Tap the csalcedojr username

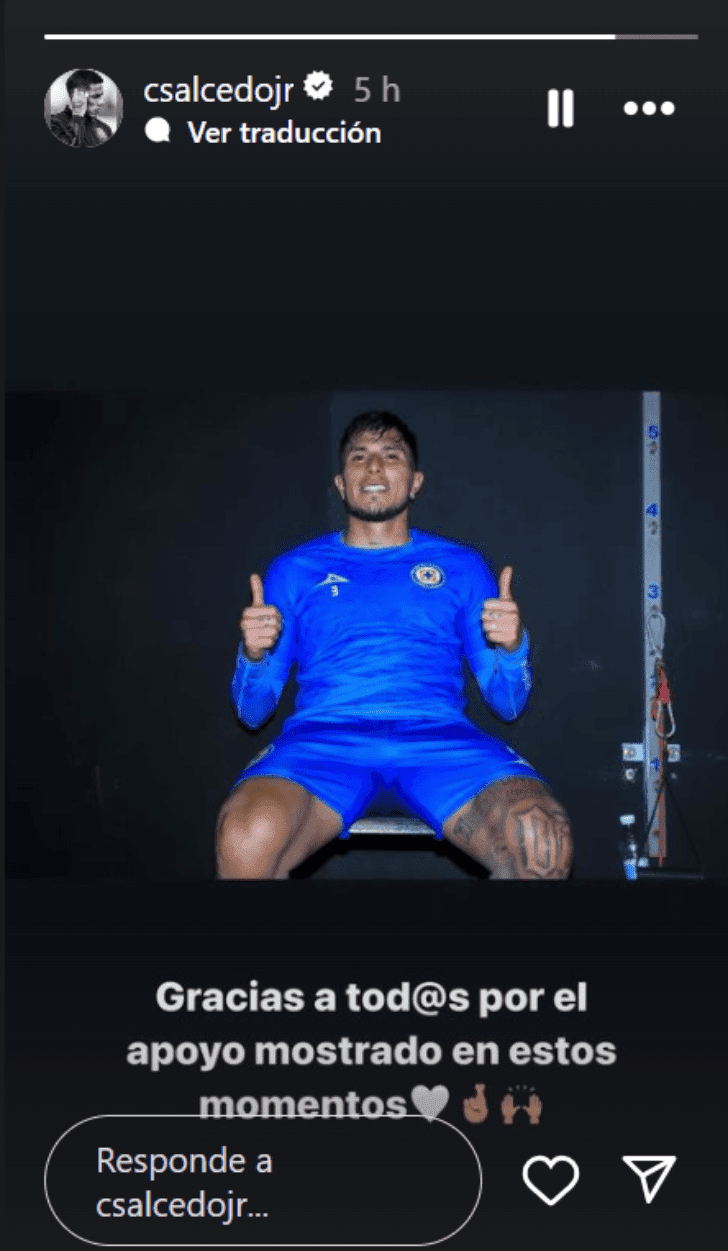(x=218, y=90)
